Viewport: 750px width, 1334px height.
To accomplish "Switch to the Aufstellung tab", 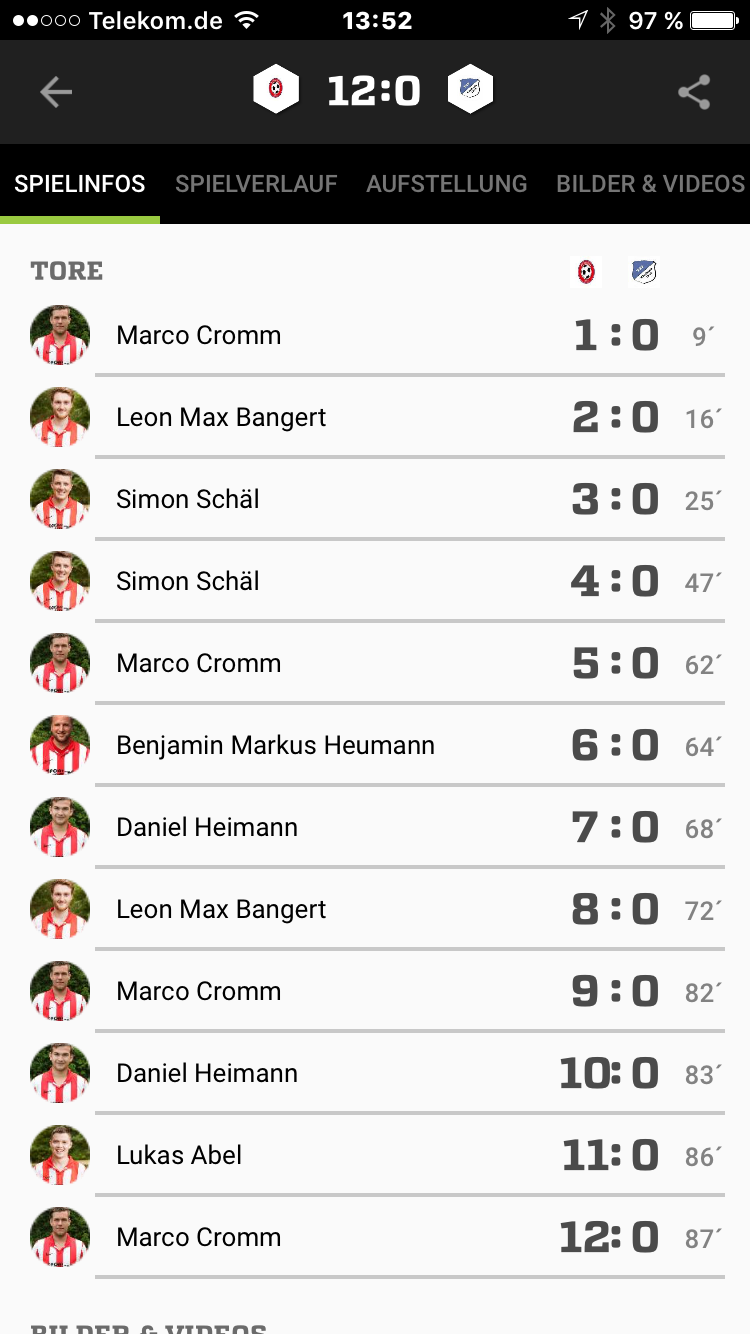I will [446, 184].
